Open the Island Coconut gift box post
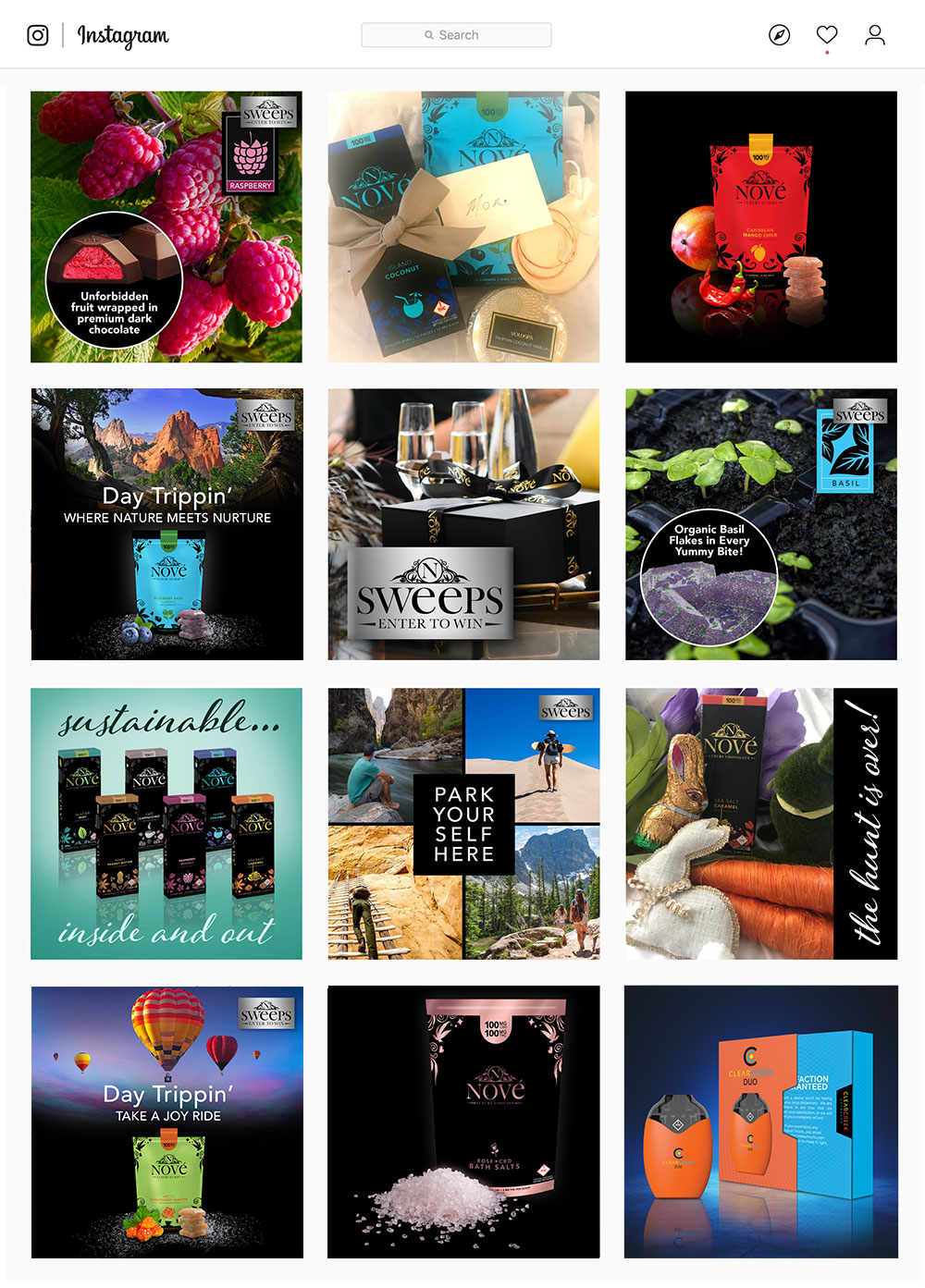The image size is (925, 1288). 463,227
